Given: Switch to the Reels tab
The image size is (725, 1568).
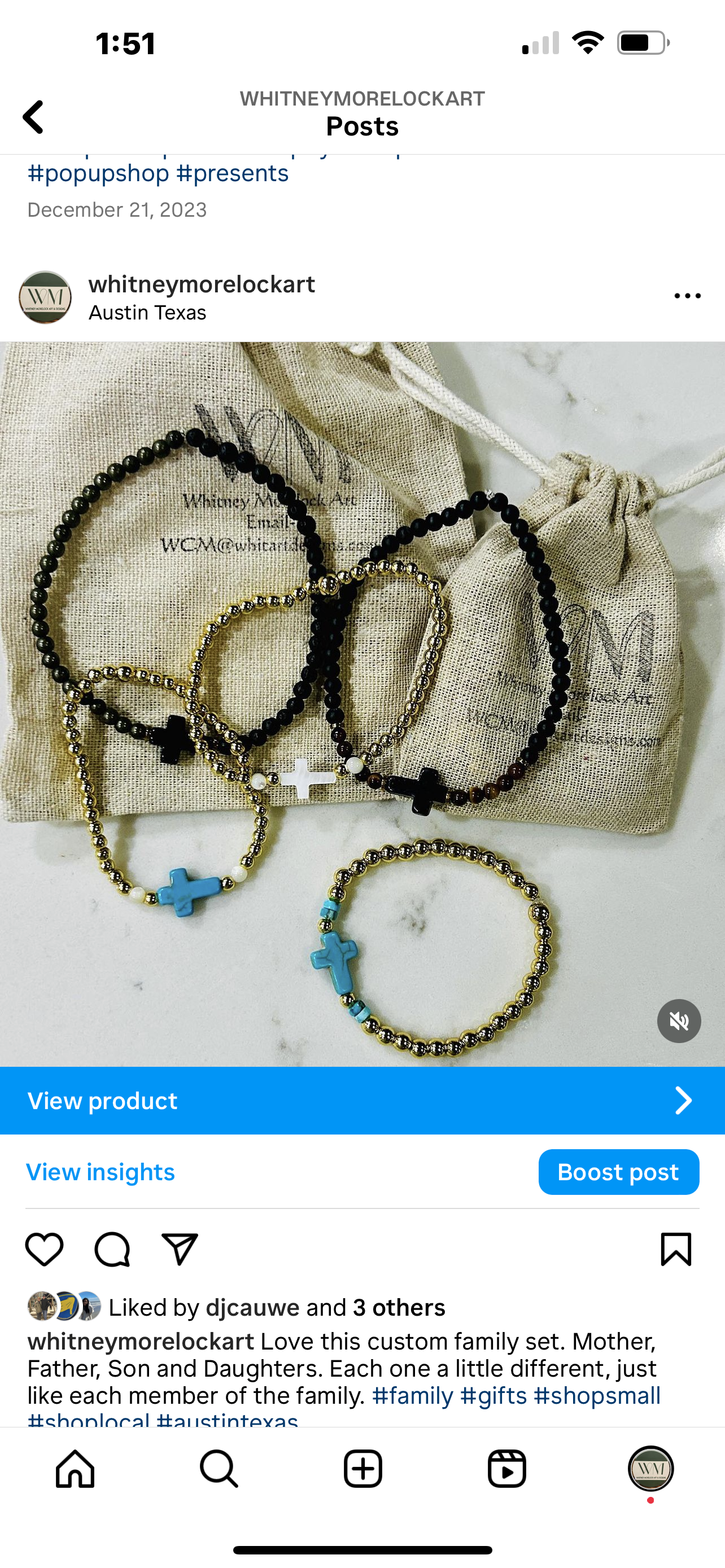Looking at the screenshot, I should pyautogui.click(x=506, y=1469).
